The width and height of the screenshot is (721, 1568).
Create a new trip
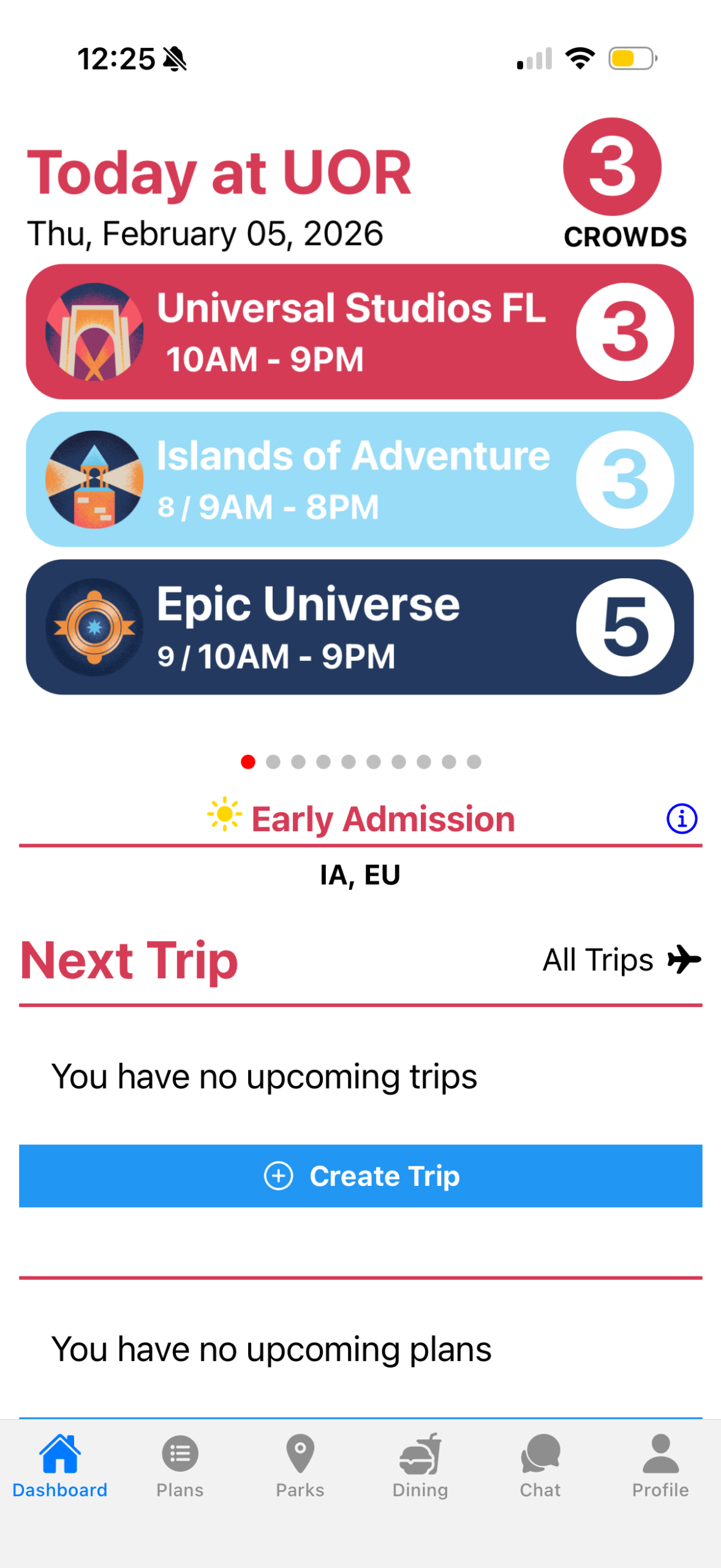point(360,1175)
